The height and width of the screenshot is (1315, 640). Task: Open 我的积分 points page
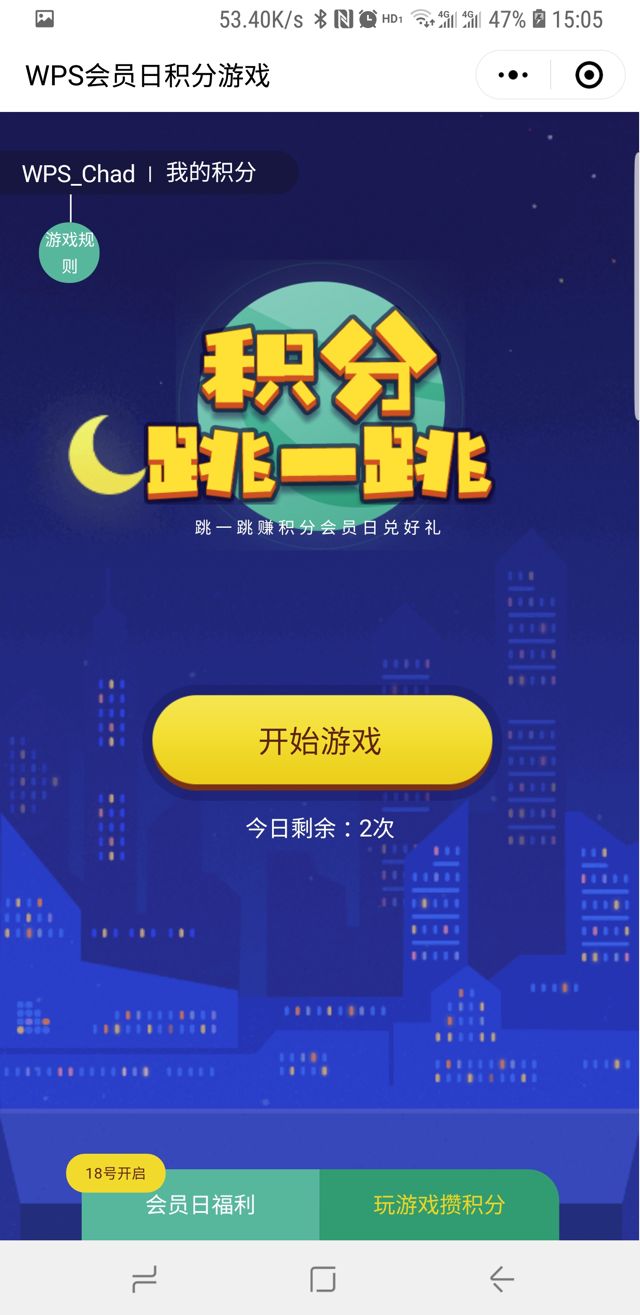point(211,173)
